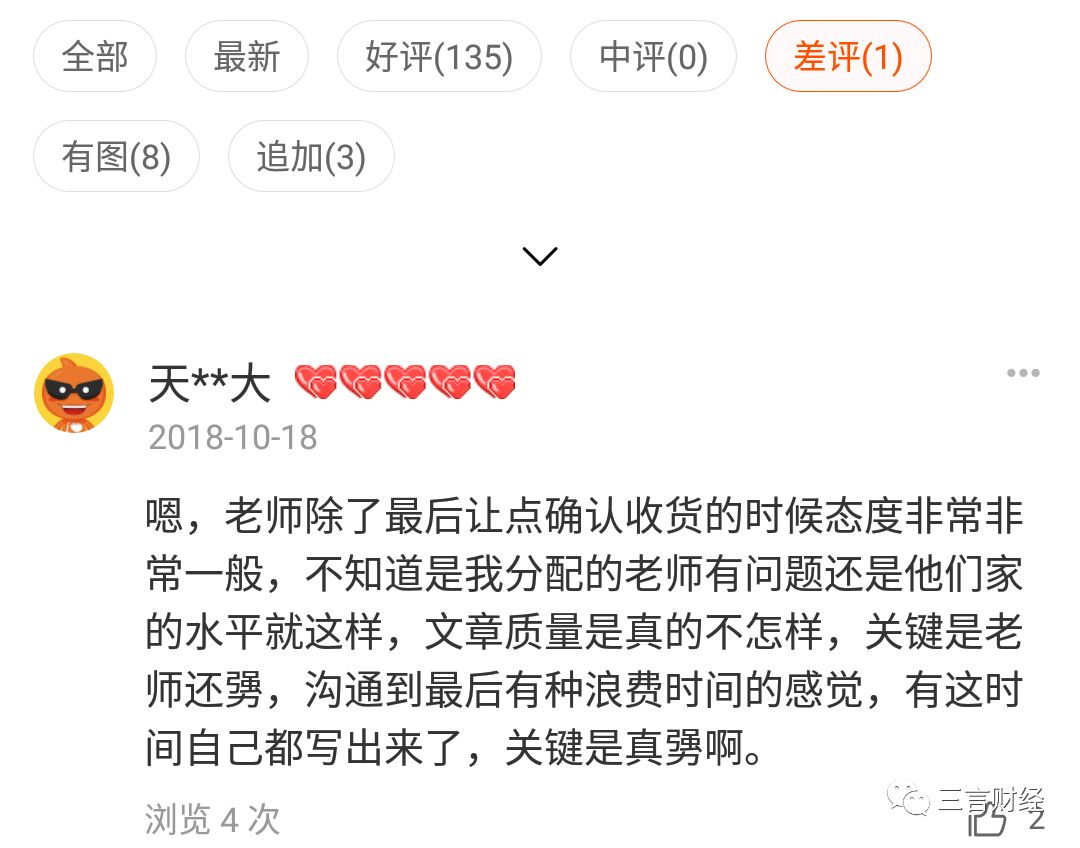Filter reviews with 有图(8)
Viewport: 1080px width, 848px height.
point(116,156)
